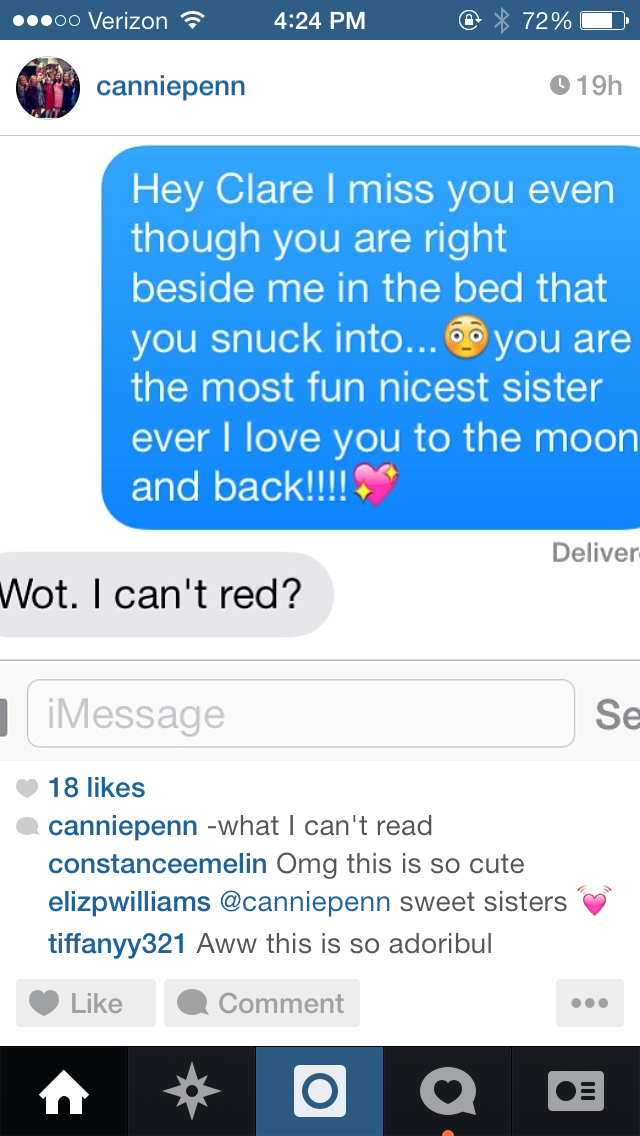Open the activity heart tab
This screenshot has height=1136, width=640.
pos(447,1091)
